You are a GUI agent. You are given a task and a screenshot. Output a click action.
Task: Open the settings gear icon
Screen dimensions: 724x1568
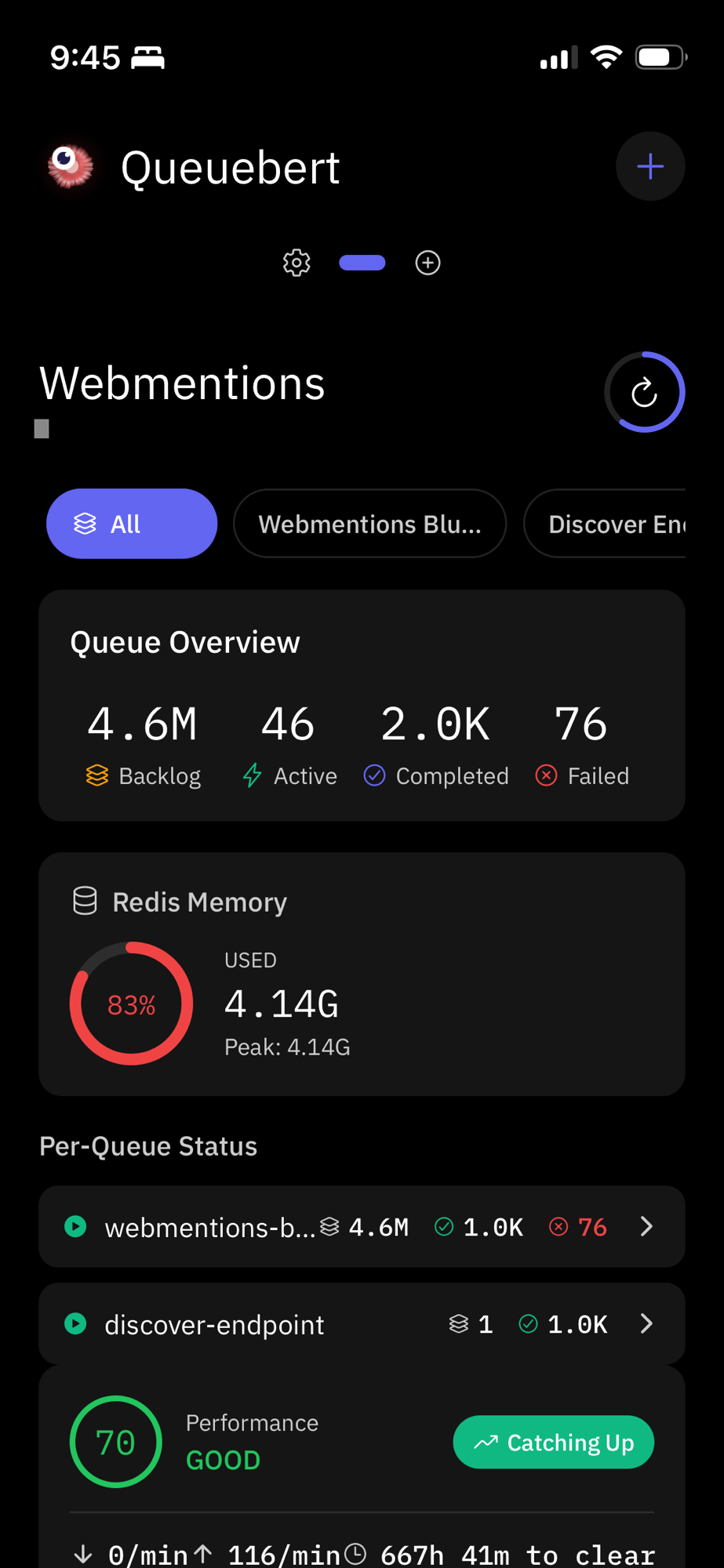(297, 263)
